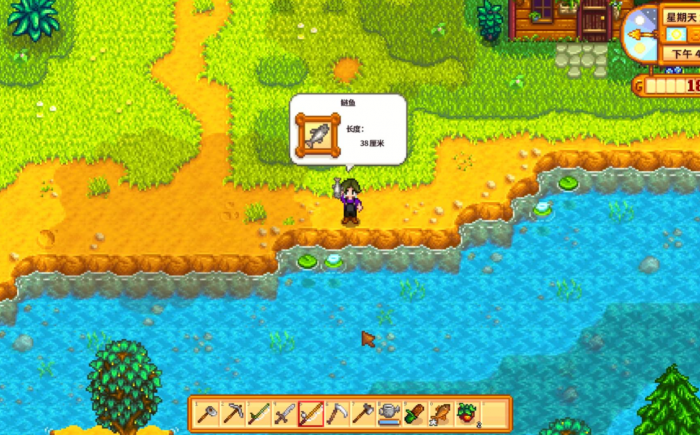Select the highlighted fishing rod
The height and width of the screenshot is (435, 700).
(x=310, y=412)
